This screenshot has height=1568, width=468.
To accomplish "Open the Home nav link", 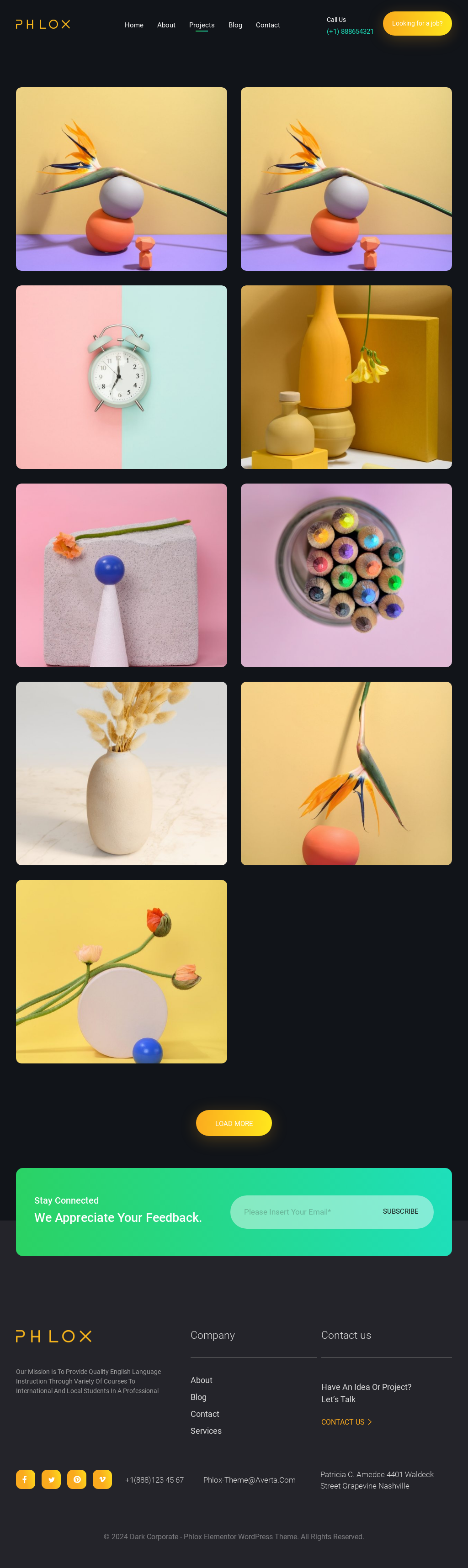I will click(134, 25).
